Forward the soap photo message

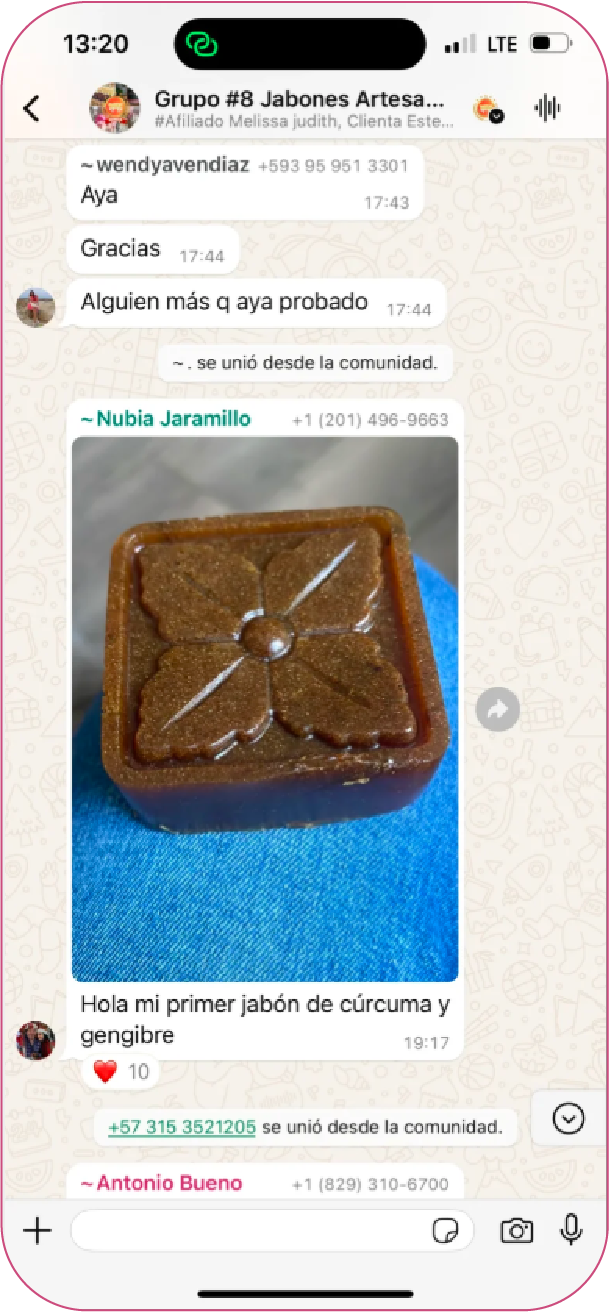pyautogui.click(x=497, y=710)
